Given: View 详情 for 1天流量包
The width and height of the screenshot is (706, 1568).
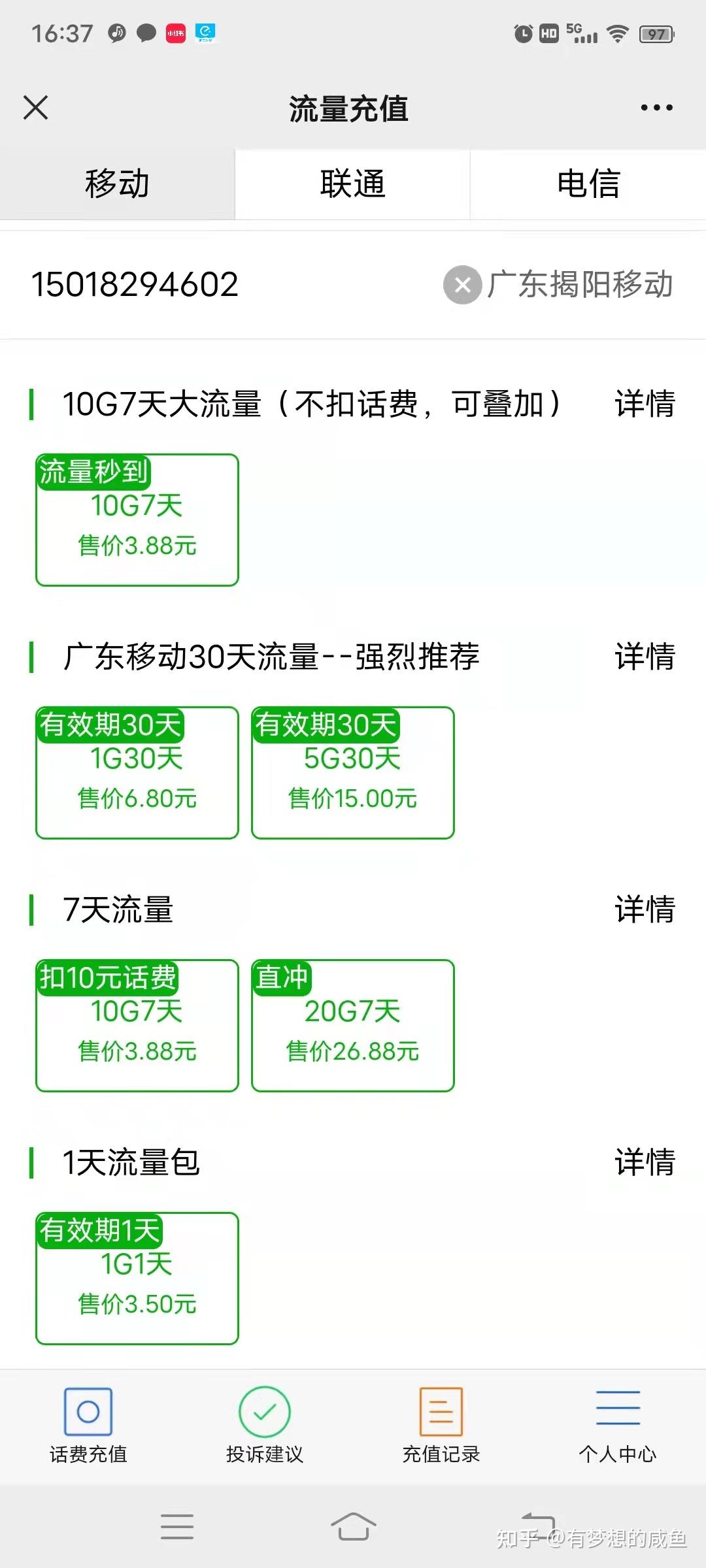Looking at the screenshot, I should (x=645, y=1162).
